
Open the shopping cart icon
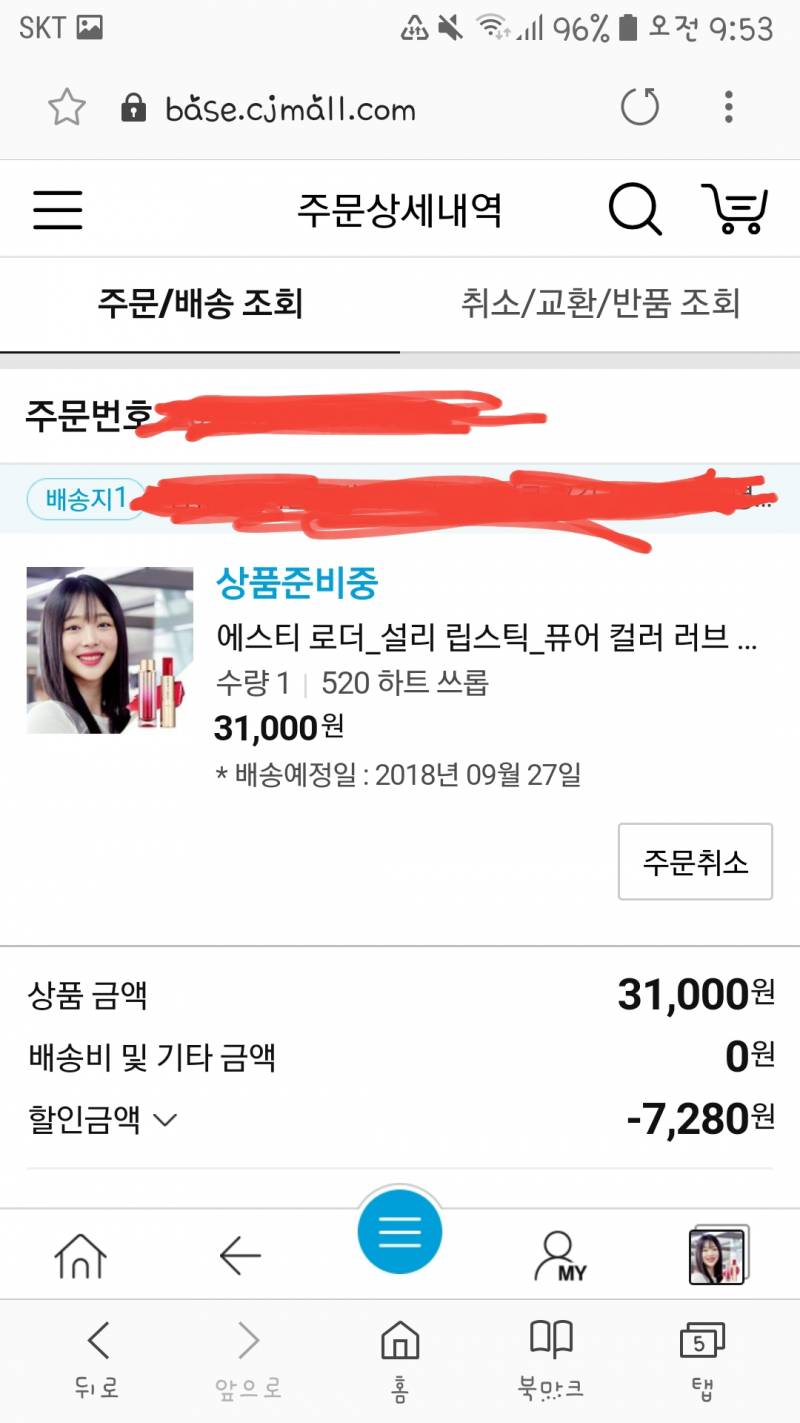coord(735,208)
